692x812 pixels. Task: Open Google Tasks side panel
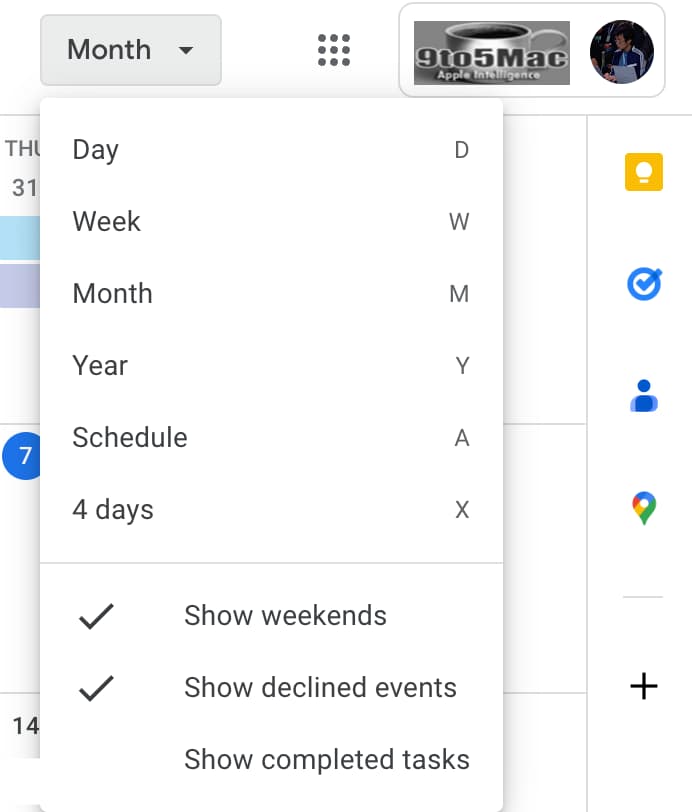643,284
